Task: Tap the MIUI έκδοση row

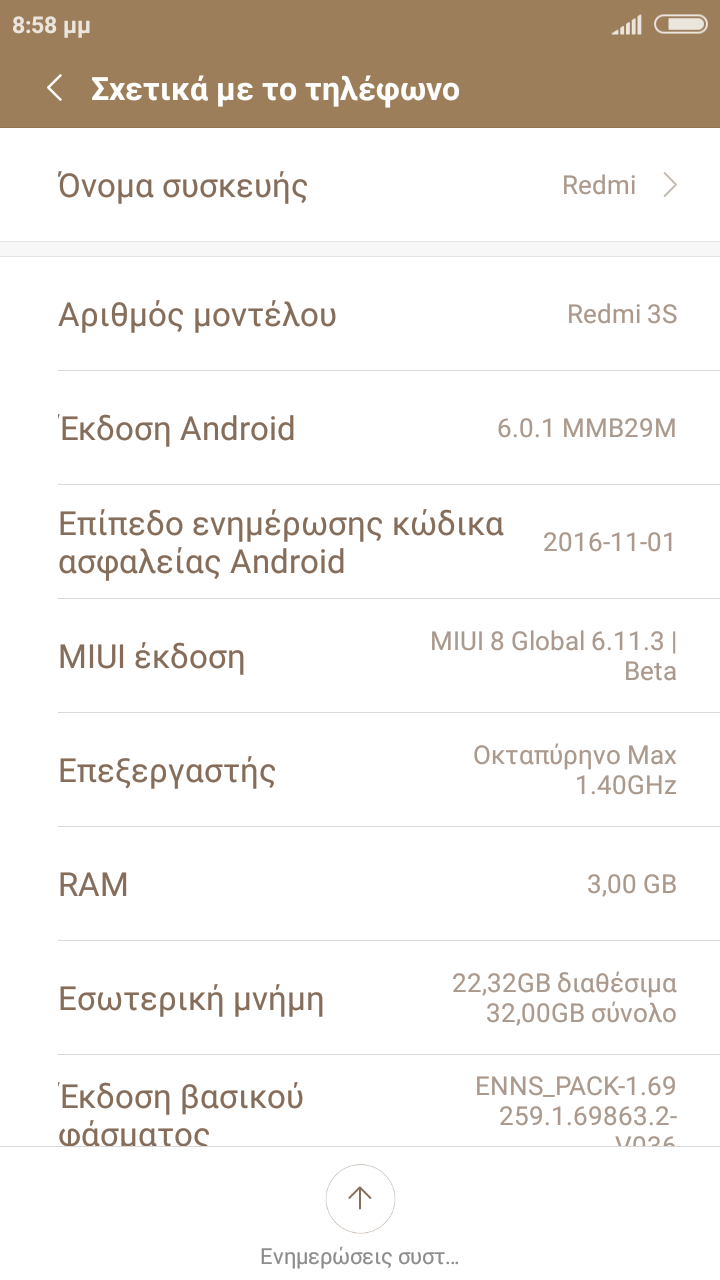Action: pos(360,657)
